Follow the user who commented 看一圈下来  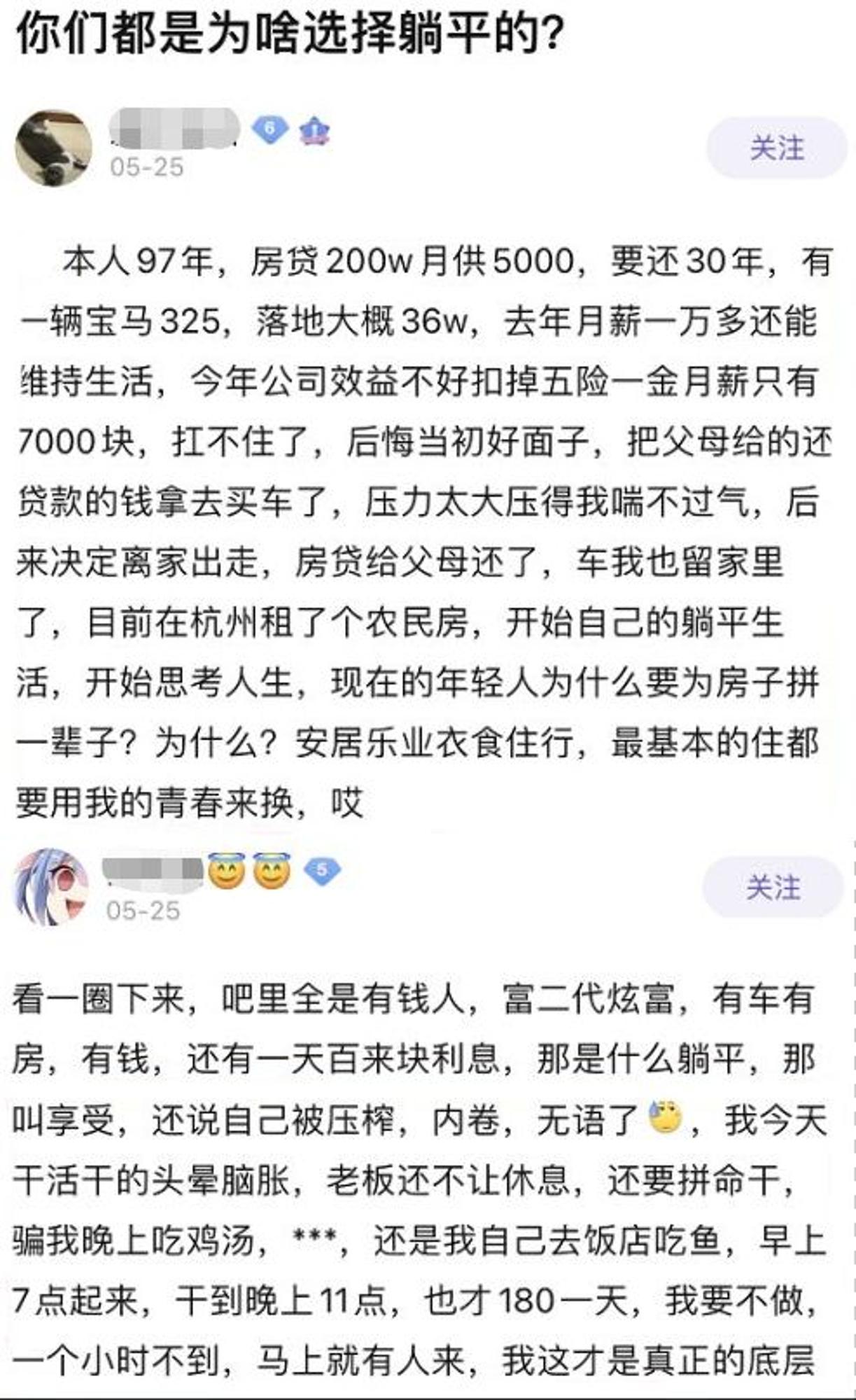pos(773,887)
